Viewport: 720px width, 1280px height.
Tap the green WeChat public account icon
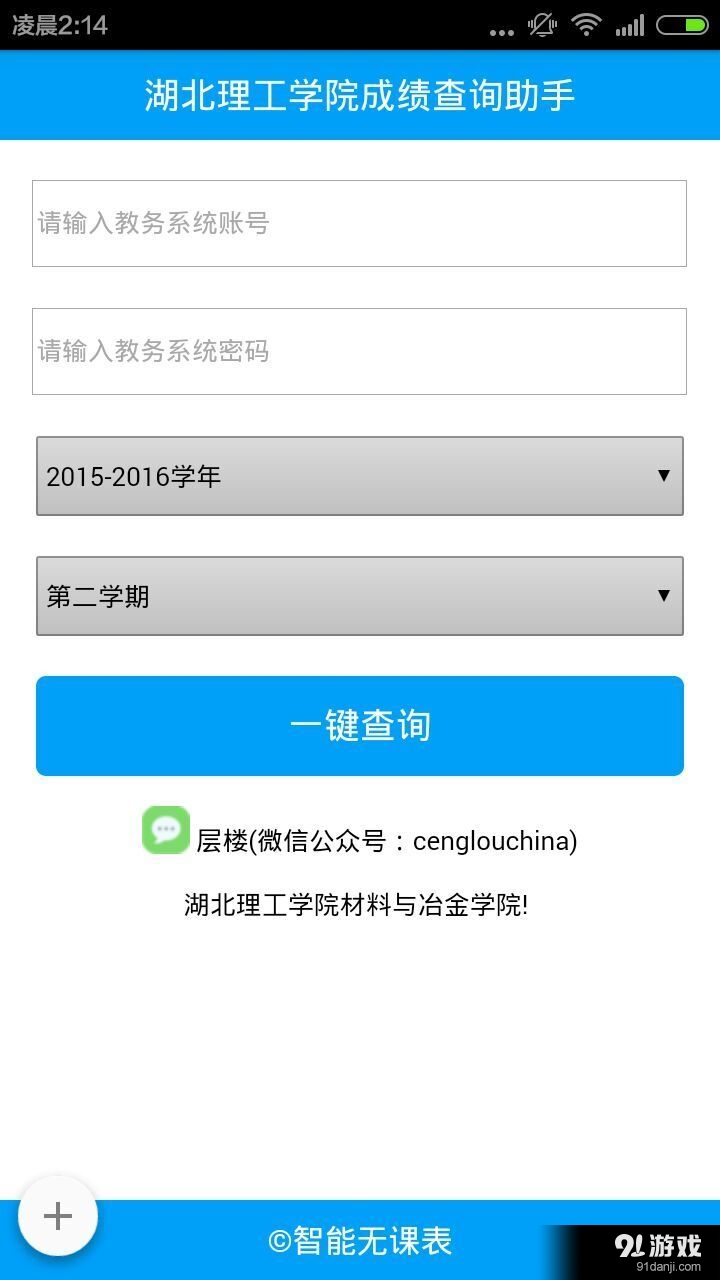tap(166, 829)
